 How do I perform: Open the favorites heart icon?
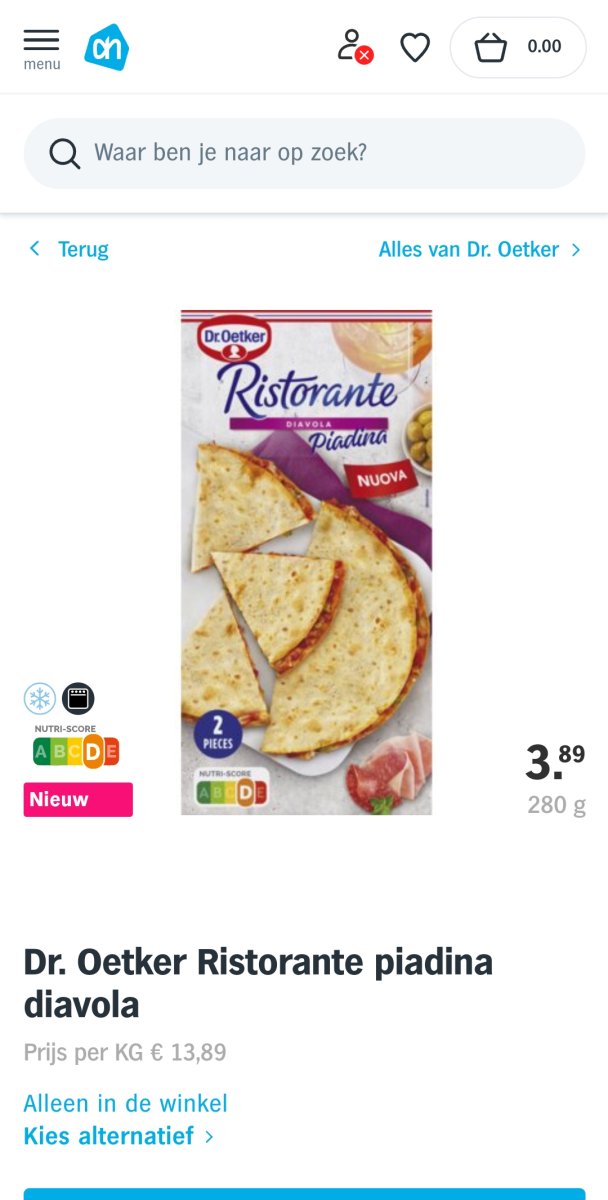point(415,47)
